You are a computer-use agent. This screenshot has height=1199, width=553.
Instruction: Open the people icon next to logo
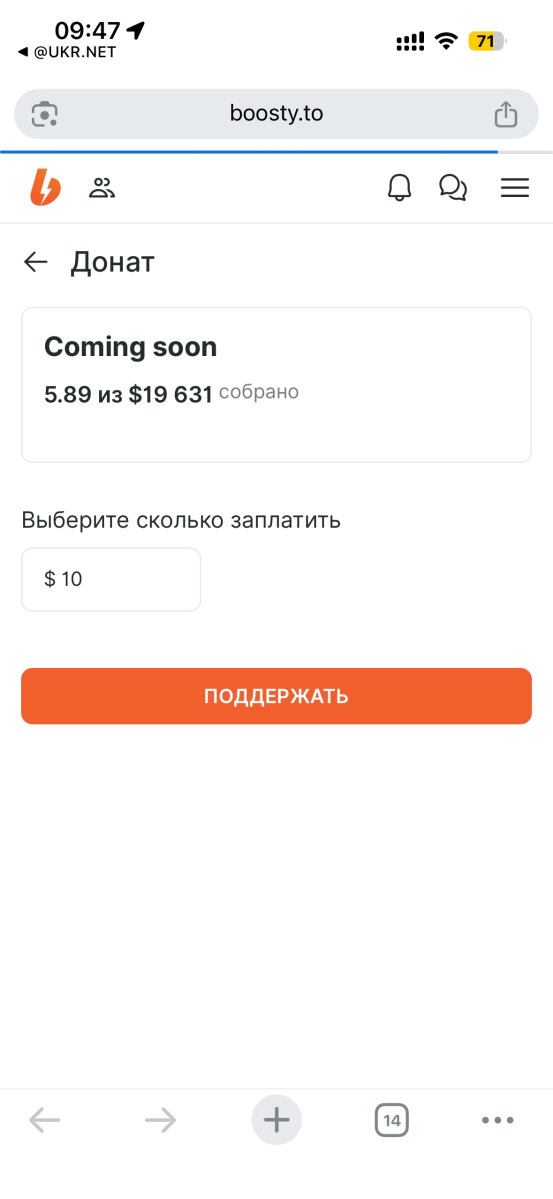[102, 188]
